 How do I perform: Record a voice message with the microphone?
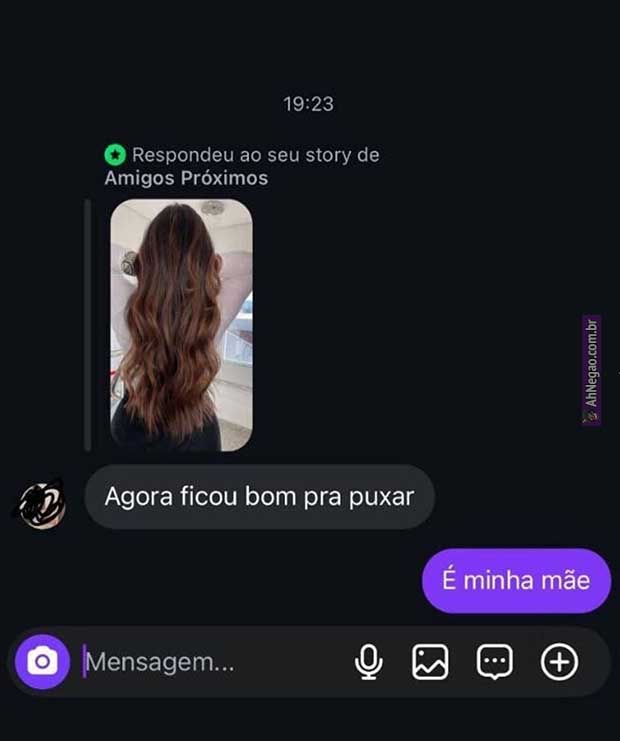[369, 661]
